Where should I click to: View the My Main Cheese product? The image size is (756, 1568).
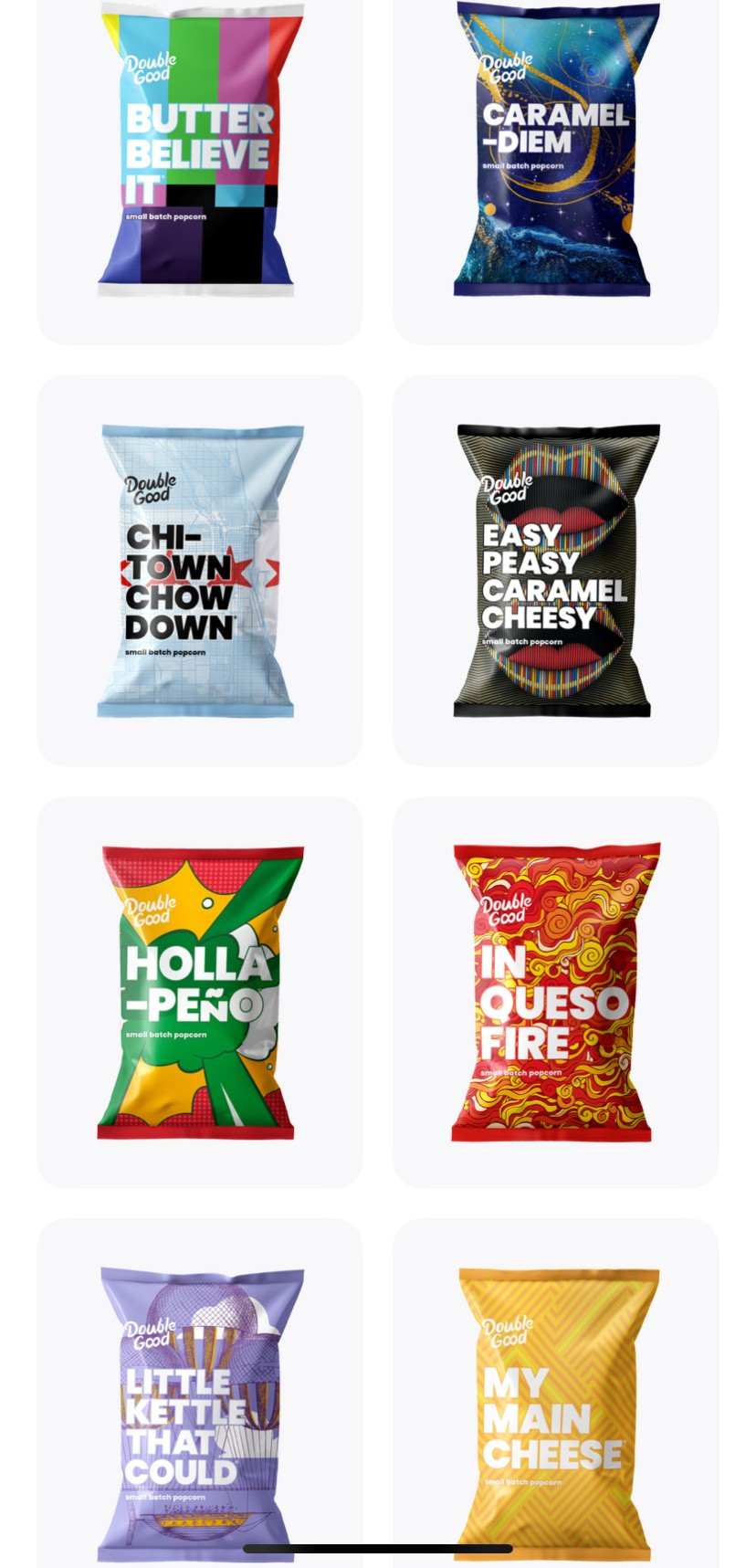point(555,1406)
